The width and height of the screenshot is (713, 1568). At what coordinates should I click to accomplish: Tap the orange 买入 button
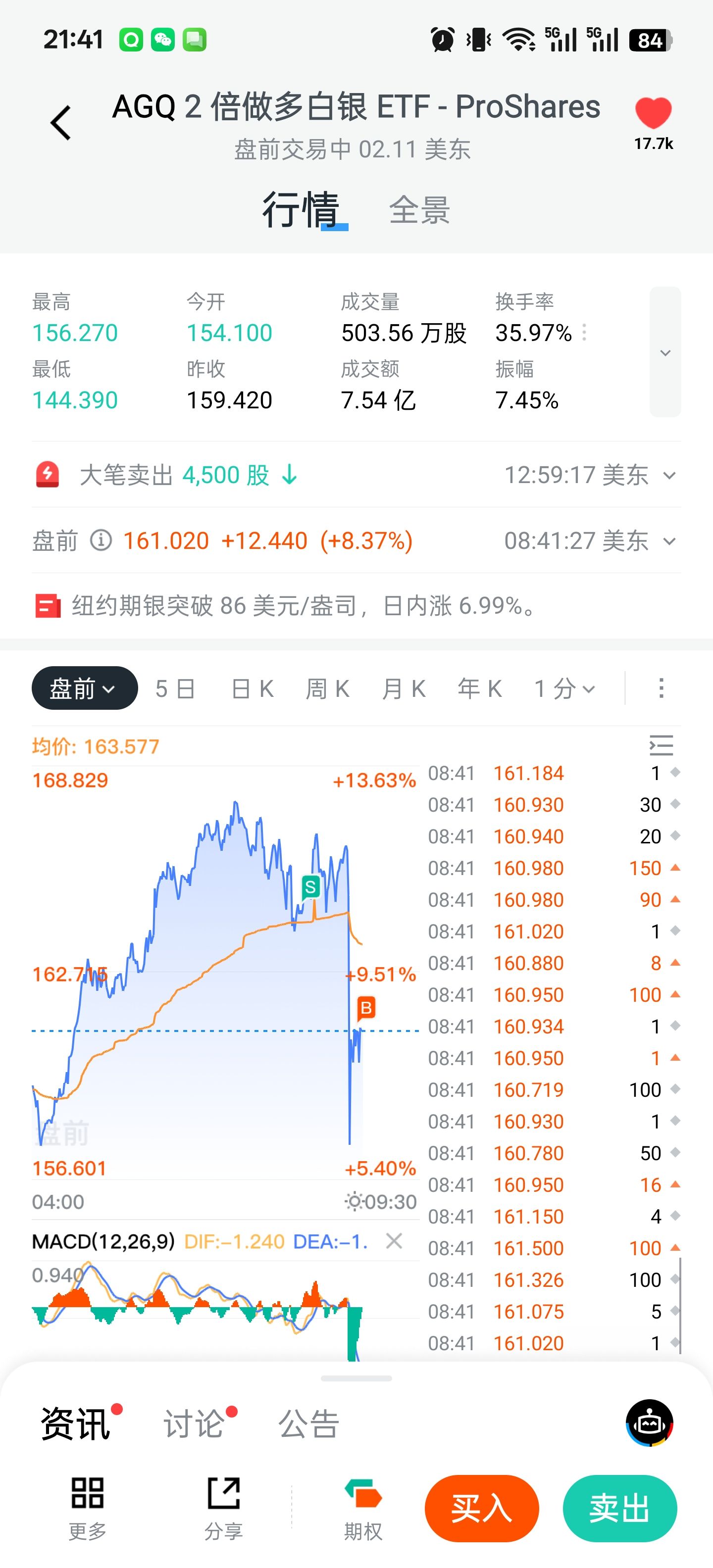point(482,1508)
